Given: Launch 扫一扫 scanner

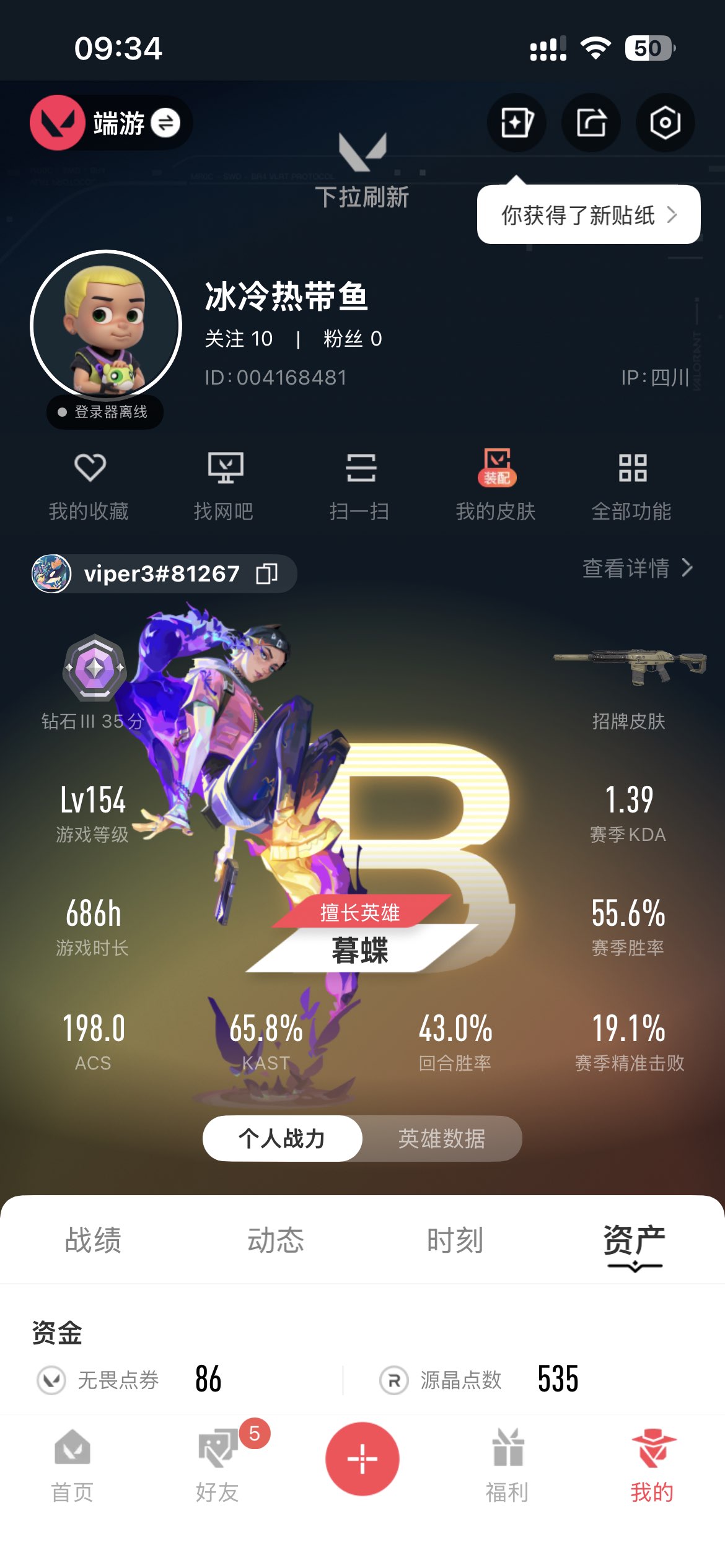Looking at the screenshot, I should (360, 485).
